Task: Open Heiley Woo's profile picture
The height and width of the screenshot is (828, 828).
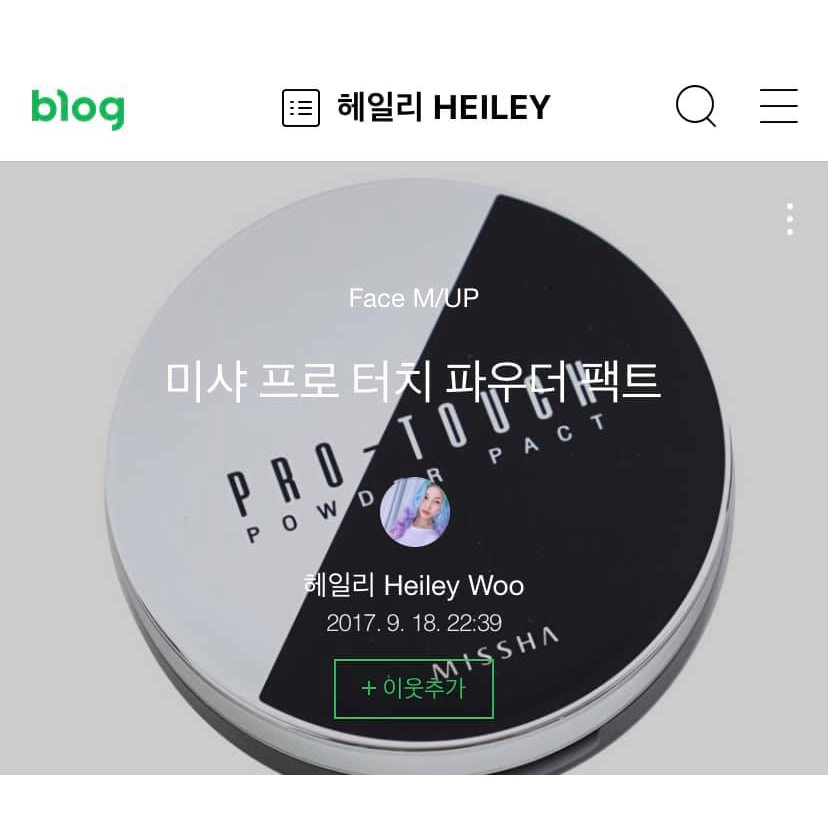Action: (x=415, y=512)
